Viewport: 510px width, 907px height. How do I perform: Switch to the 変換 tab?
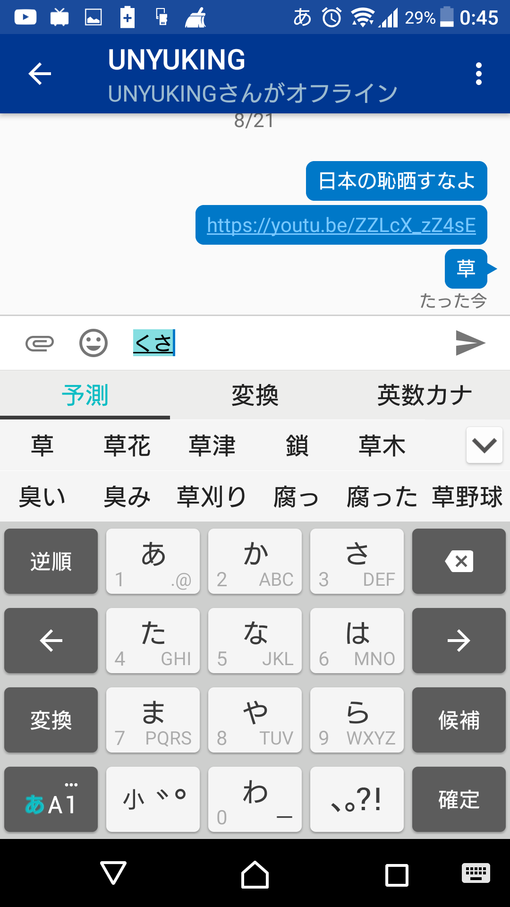255,396
